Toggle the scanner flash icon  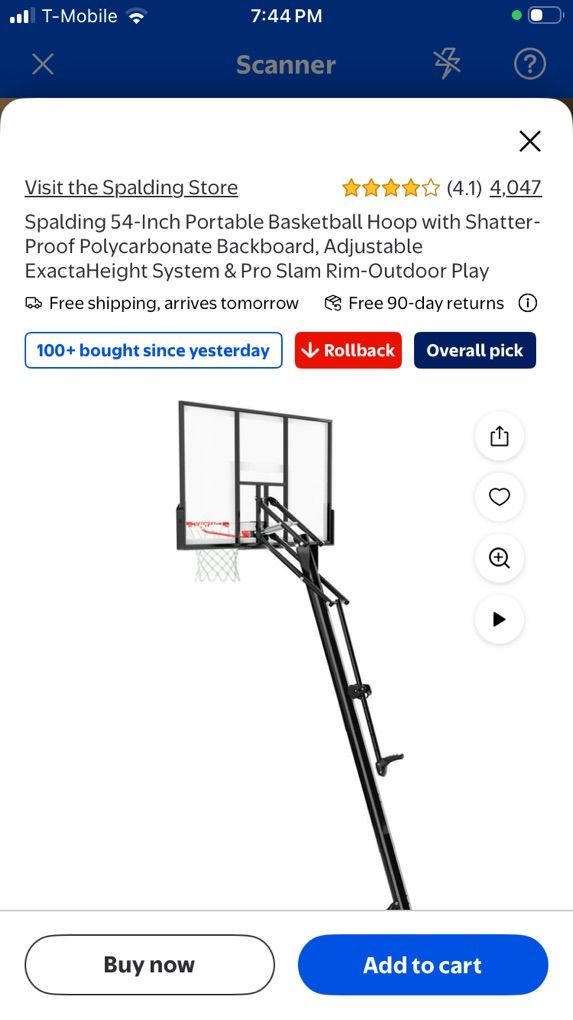pos(447,64)
